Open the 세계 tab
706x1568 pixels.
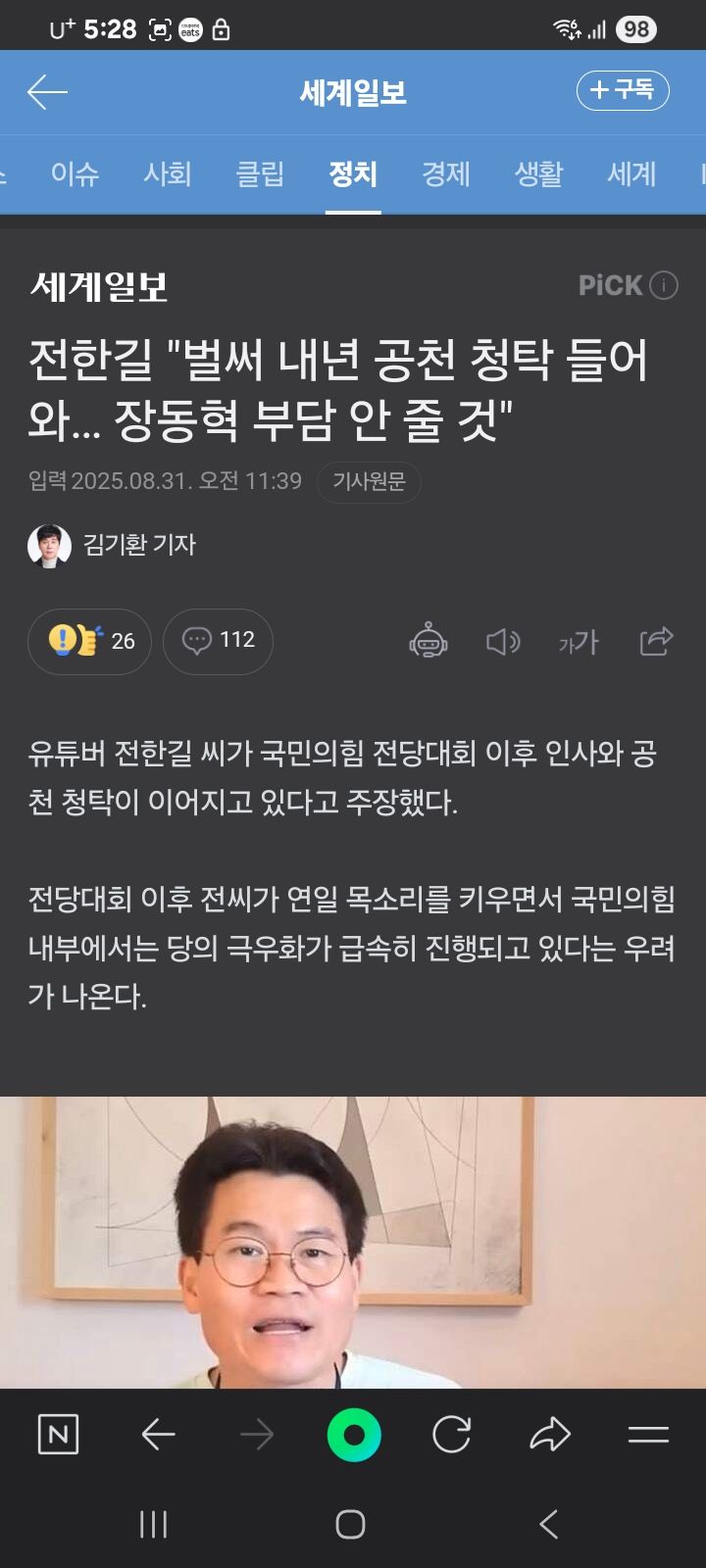(631, 174)
